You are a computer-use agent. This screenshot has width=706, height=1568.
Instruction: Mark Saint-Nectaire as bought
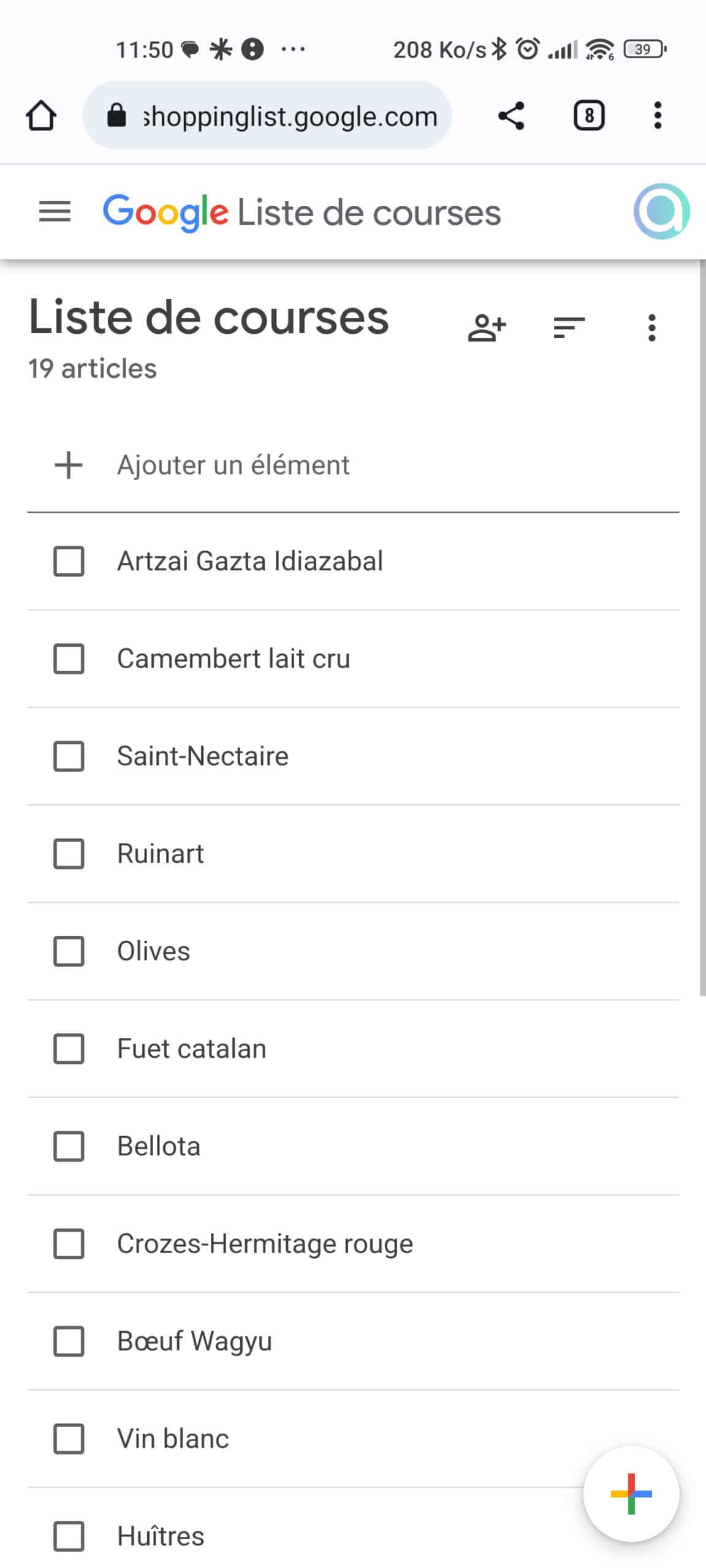(x=69, y=756)
